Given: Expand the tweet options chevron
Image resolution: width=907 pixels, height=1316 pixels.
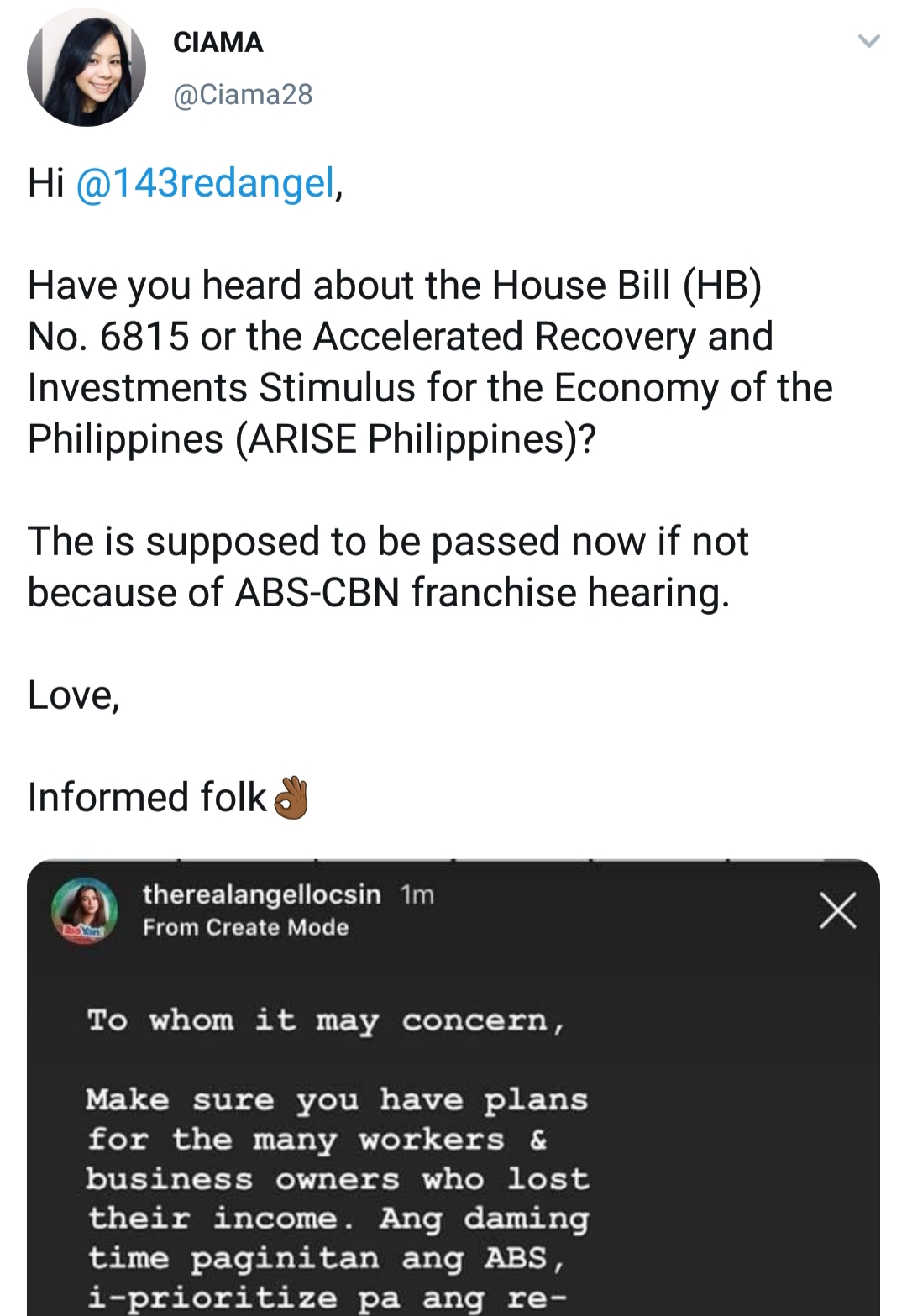Looking at the screenshot, I should pos(868,41).
